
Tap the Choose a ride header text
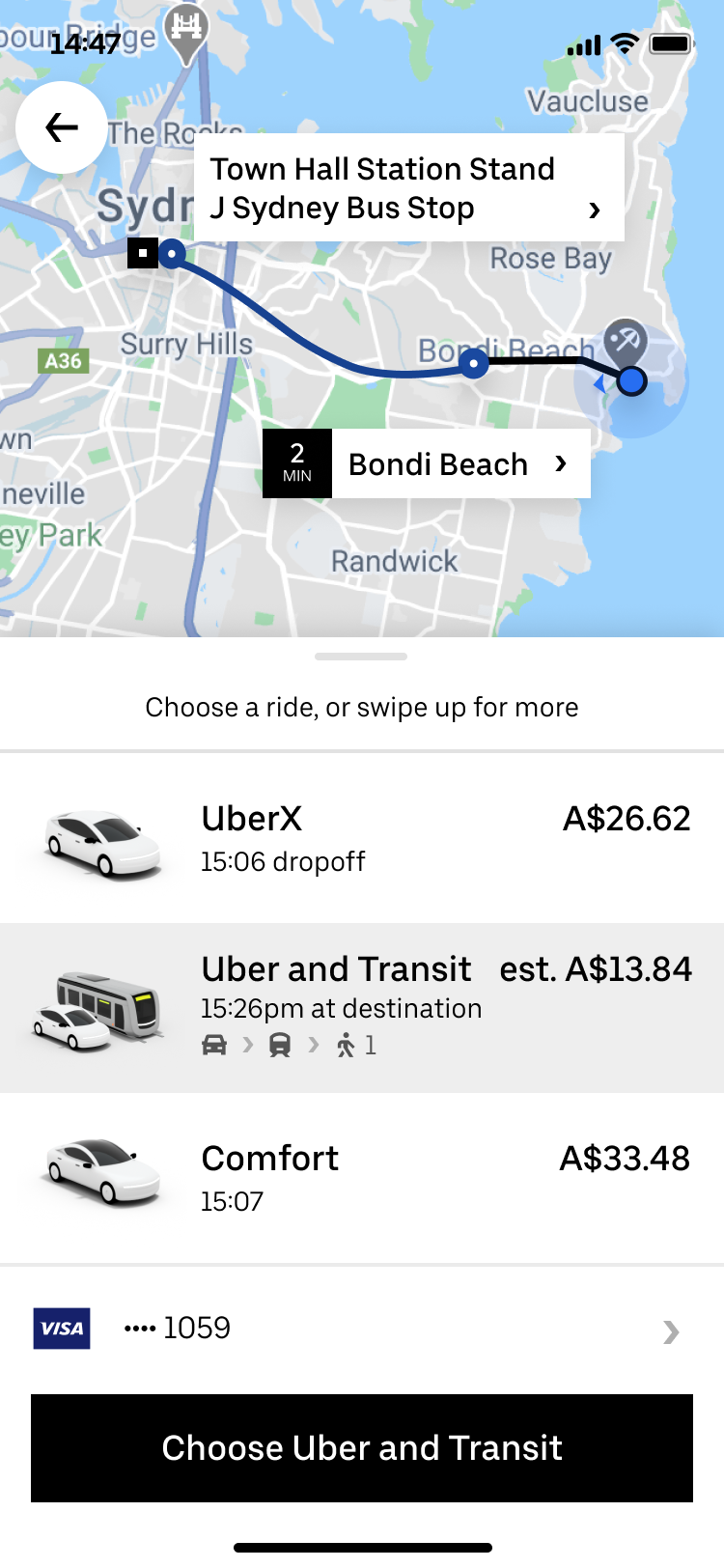[362, 707]
